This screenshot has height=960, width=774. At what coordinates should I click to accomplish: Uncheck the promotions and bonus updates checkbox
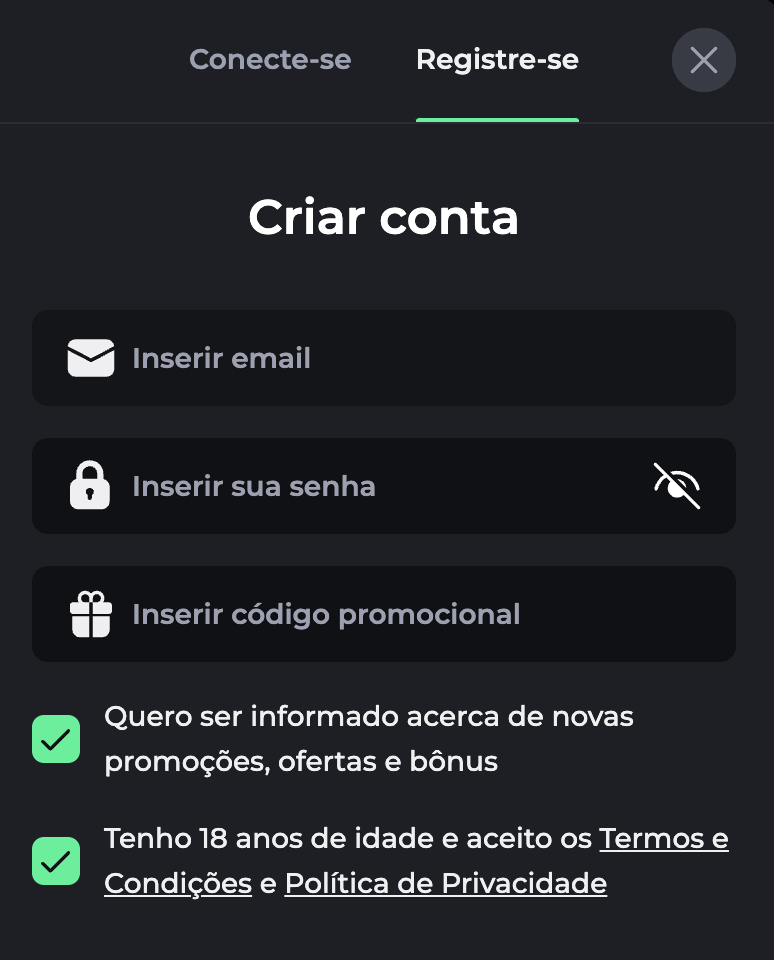tap(56, 739)
